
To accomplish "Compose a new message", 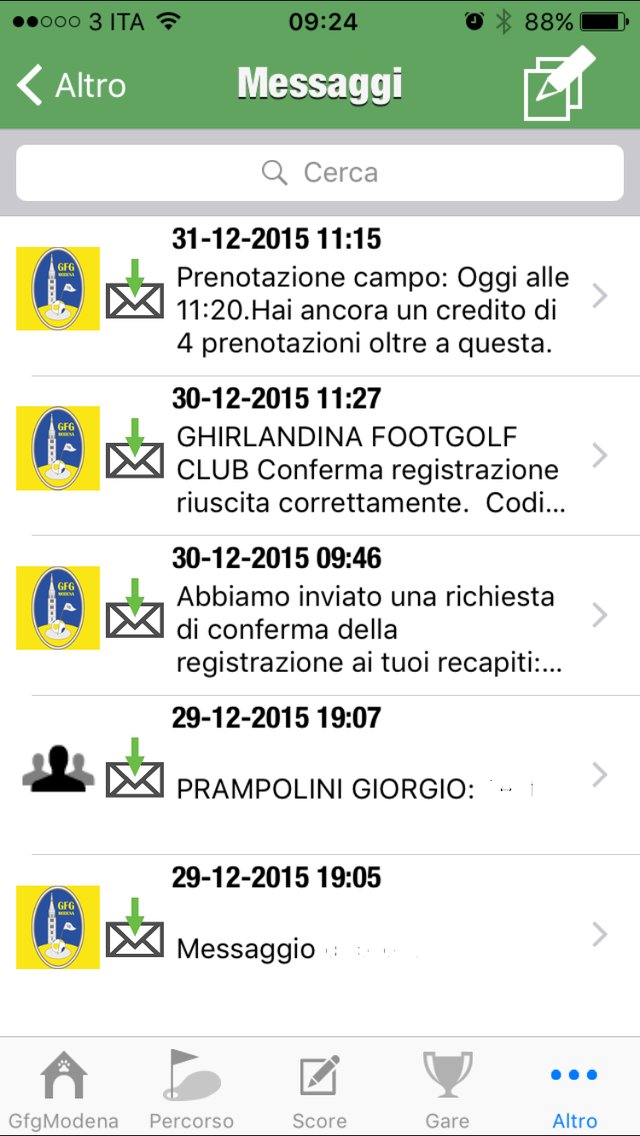I will coord(560,83).
